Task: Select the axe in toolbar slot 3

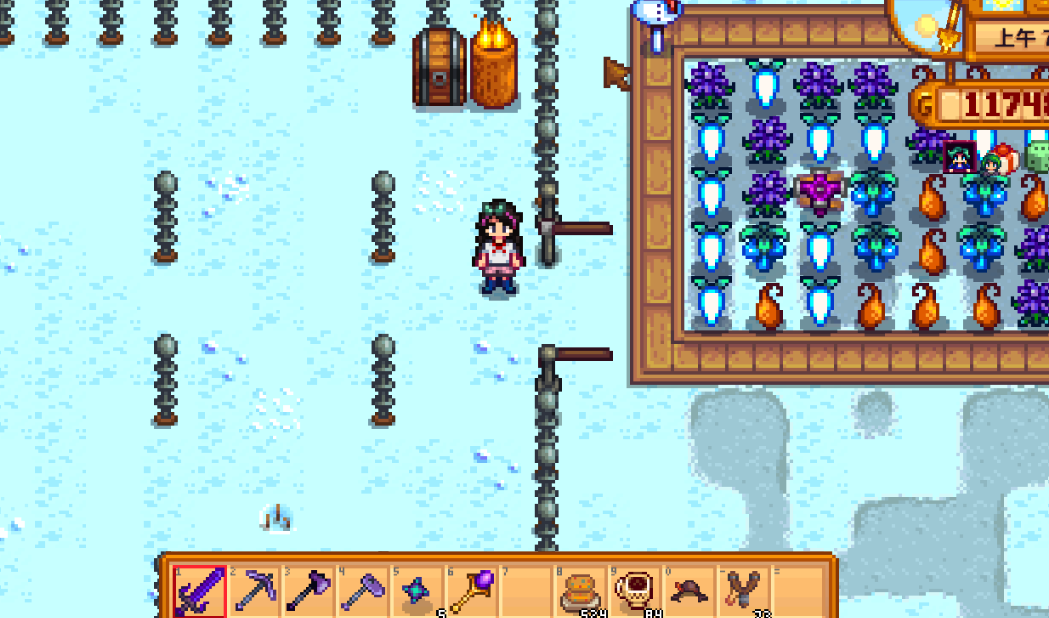Action: pos(307,592)
